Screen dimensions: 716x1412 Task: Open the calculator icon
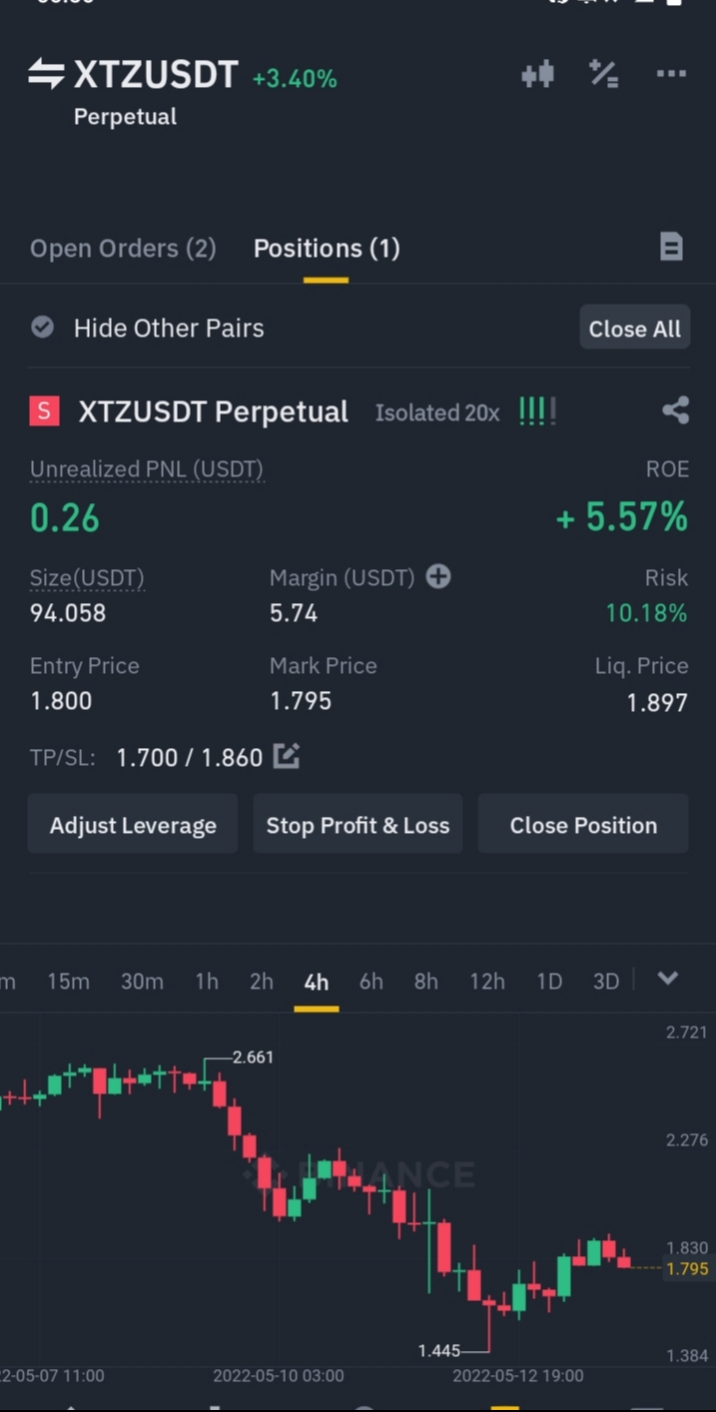click(x=604, y=74)
